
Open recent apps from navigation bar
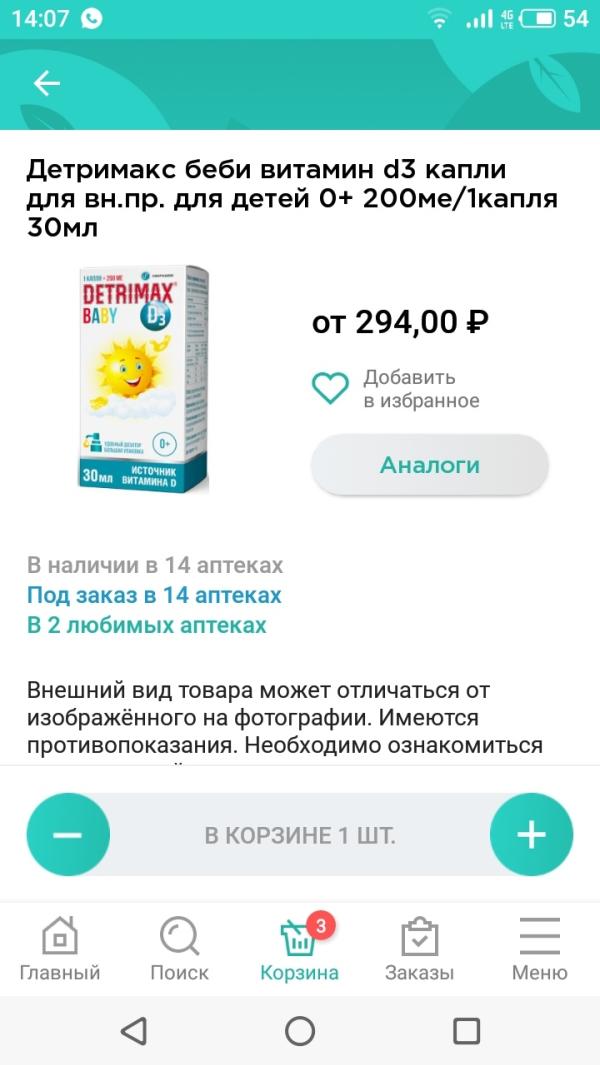(x=466, y=1031)
